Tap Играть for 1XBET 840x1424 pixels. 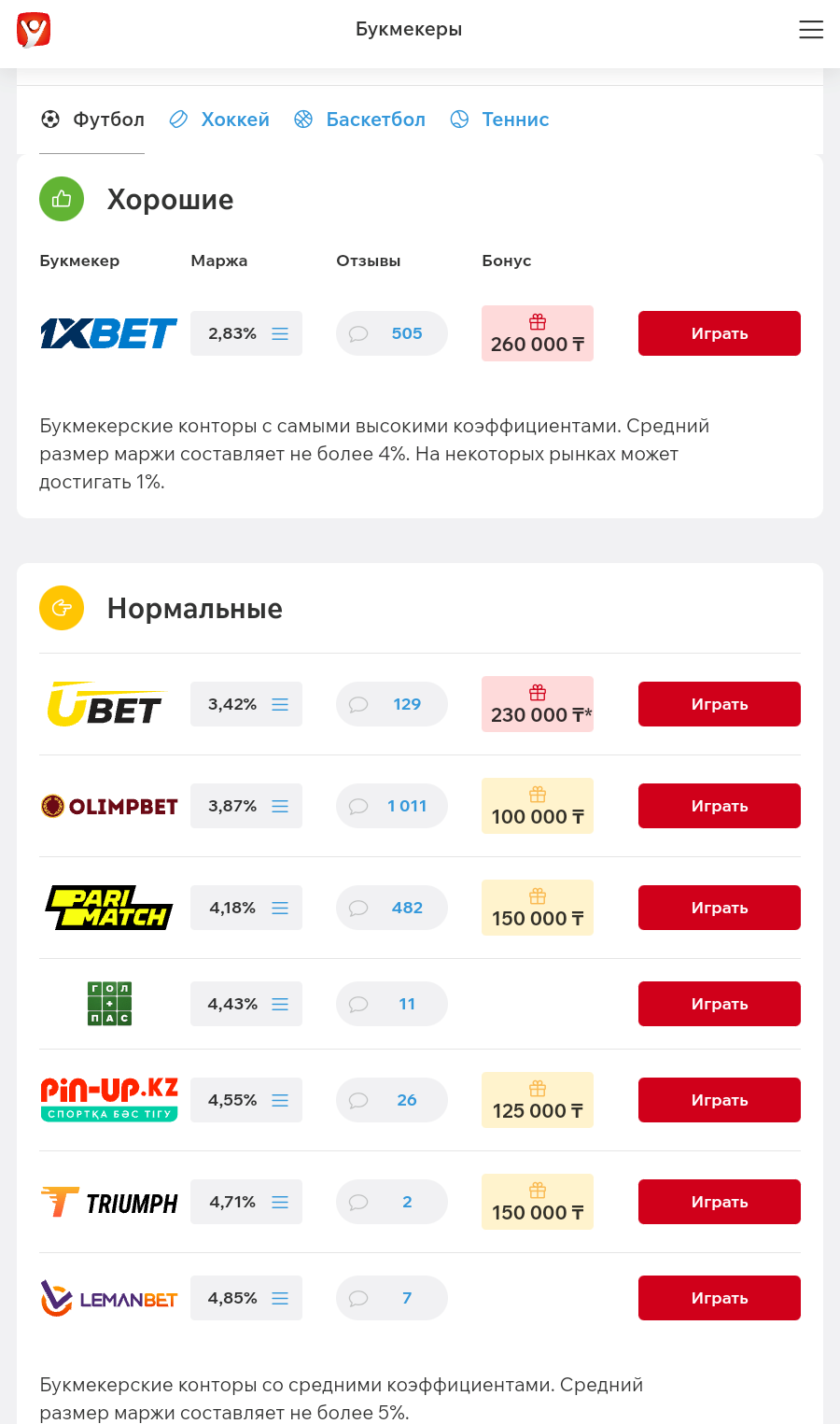coord(720,333)
